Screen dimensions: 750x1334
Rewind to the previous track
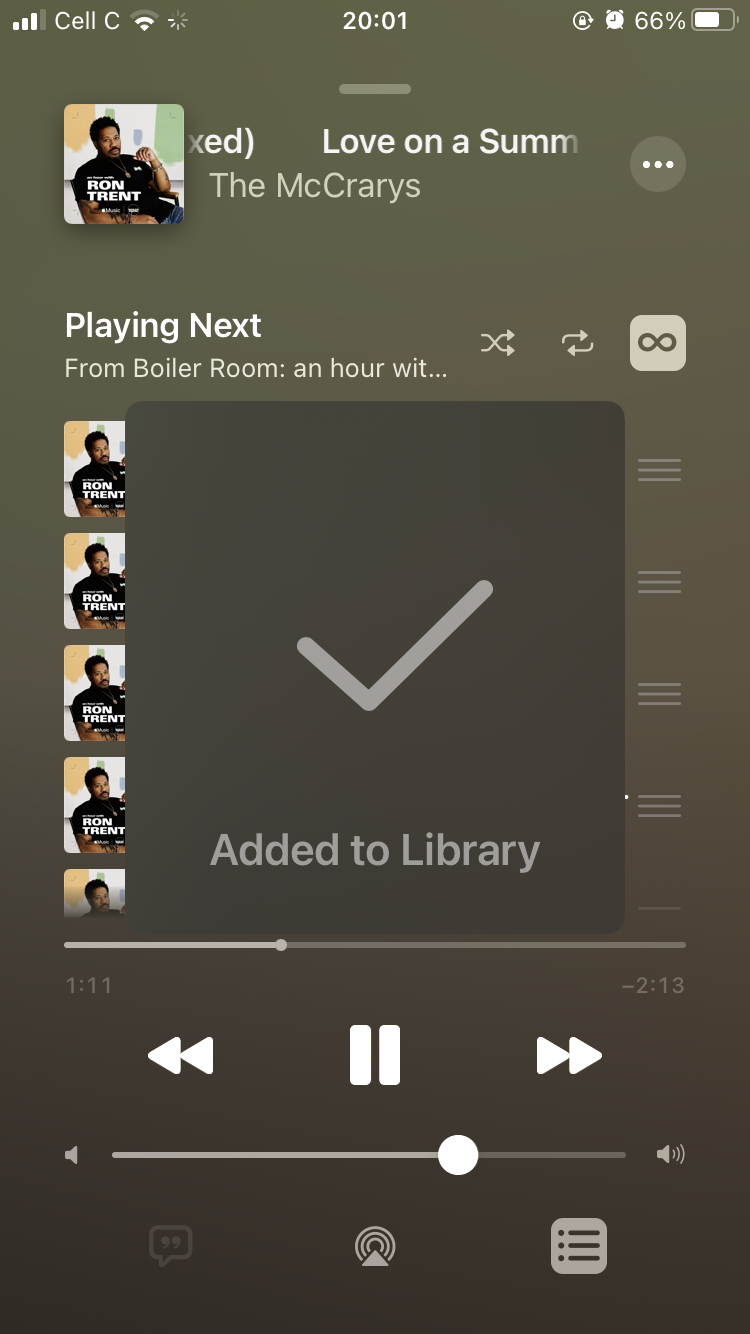pyautogui.click(x=180, y=1054)
